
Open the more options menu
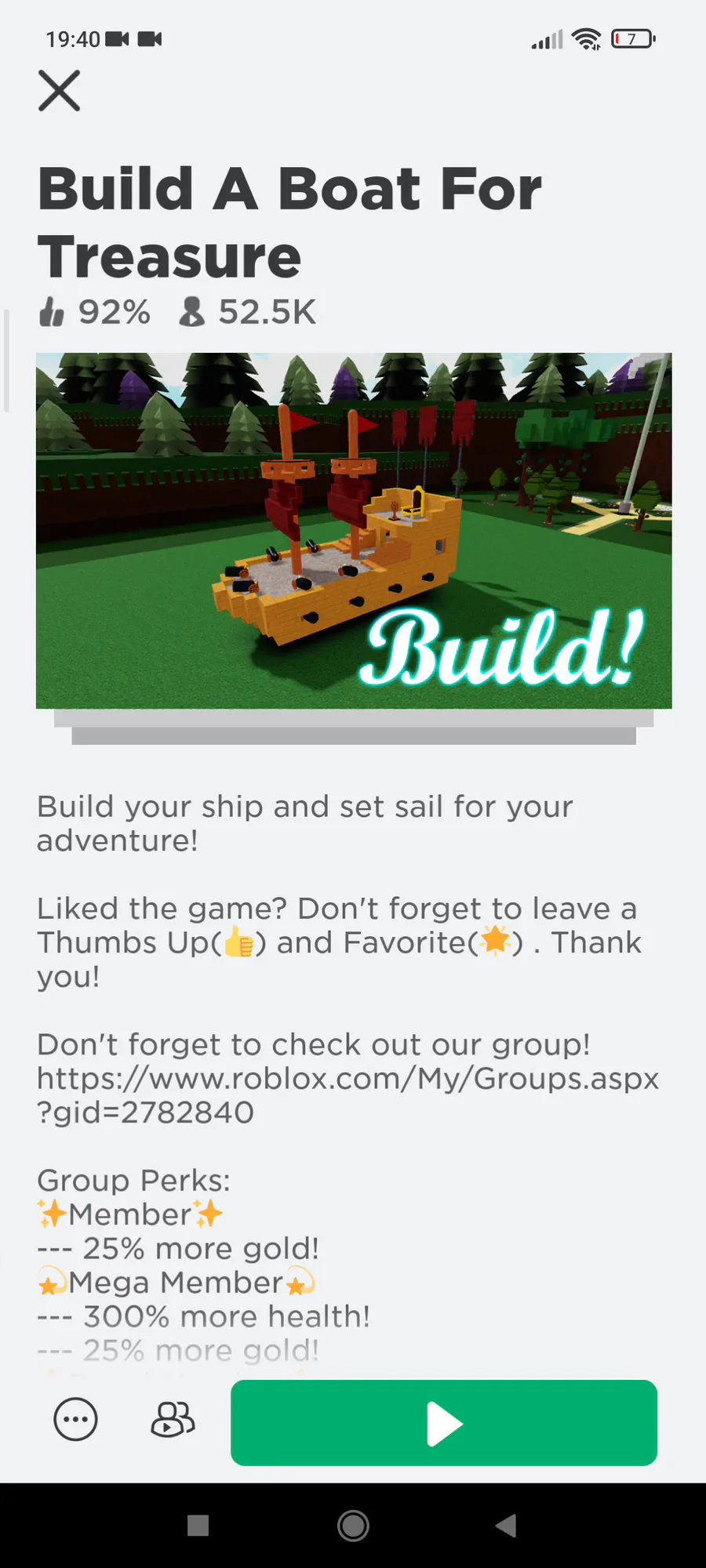coord(75,1419)
